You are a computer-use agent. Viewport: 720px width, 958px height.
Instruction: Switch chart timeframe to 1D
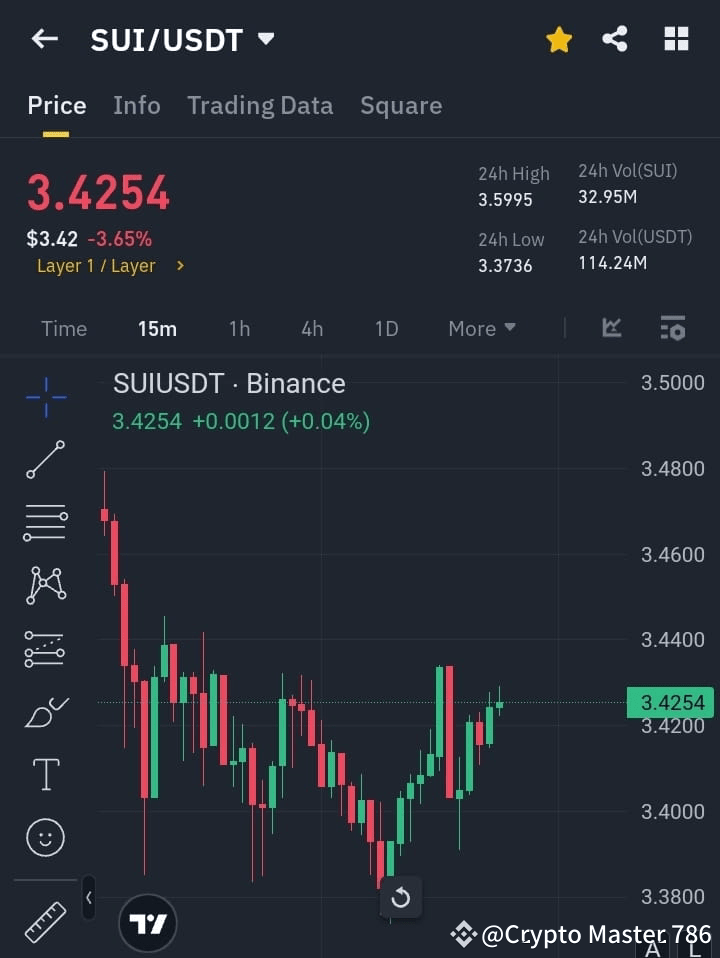pos(386,328)
